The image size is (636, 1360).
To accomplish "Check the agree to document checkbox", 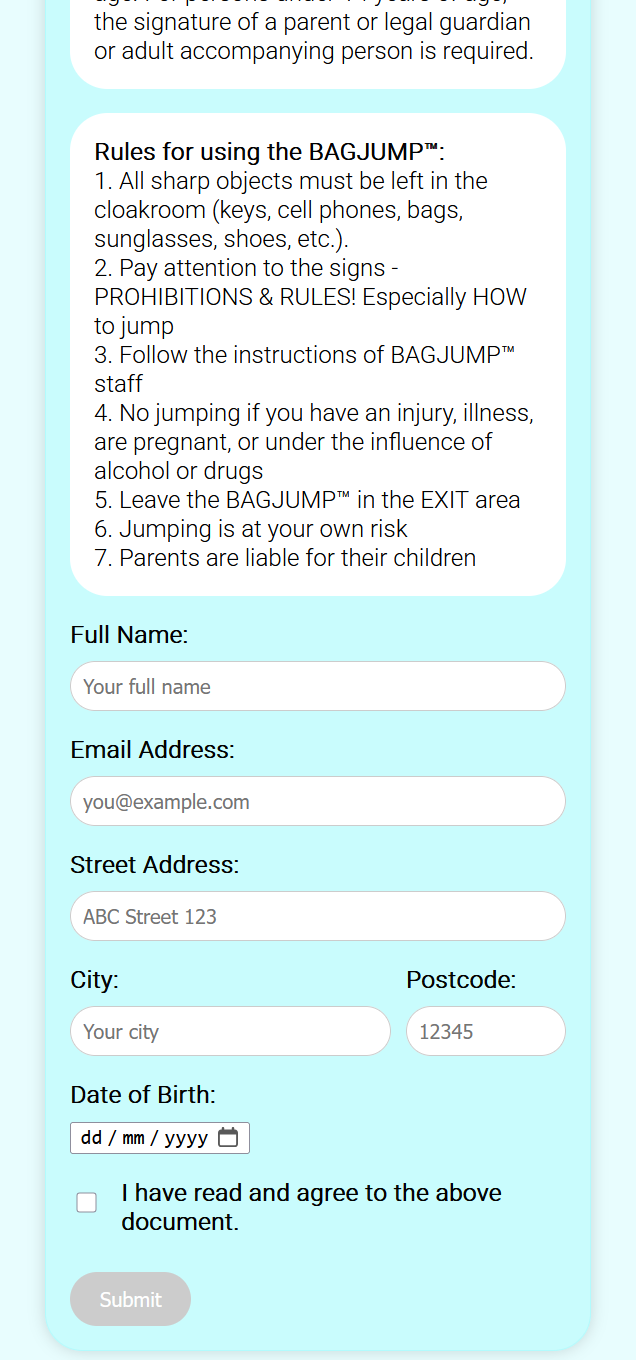I will pos(87,1203).
